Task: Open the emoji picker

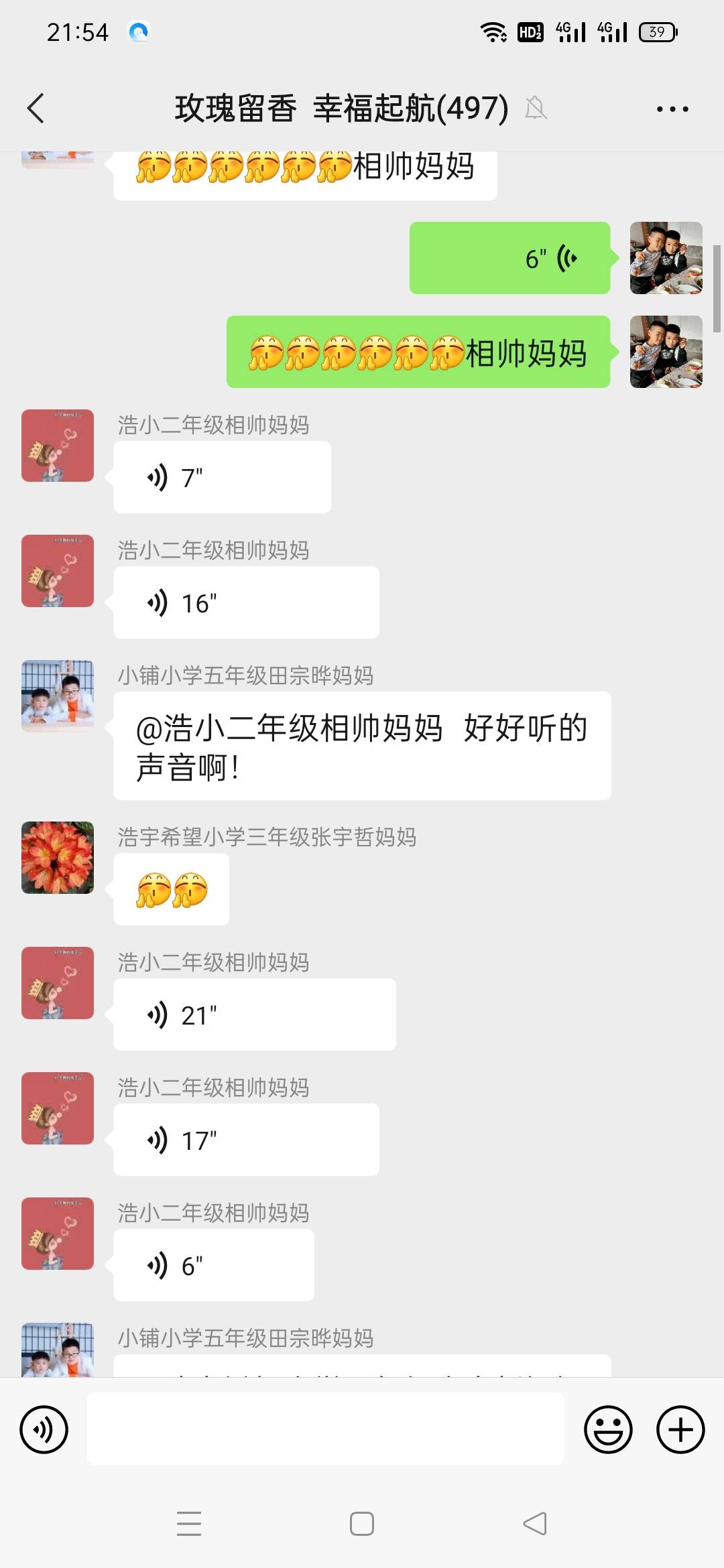Action: 608,1429
